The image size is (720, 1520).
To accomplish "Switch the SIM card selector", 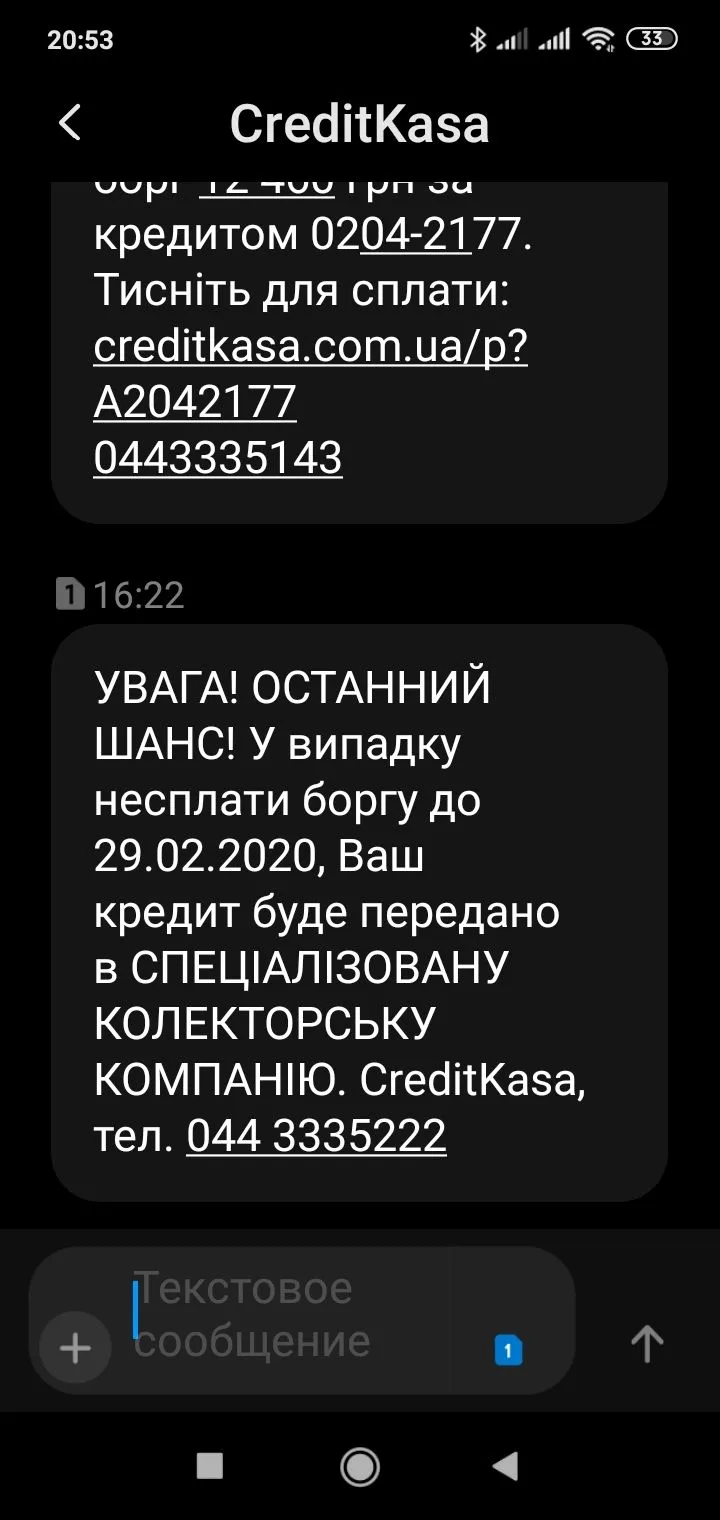I will click(x=508, y=1351).
